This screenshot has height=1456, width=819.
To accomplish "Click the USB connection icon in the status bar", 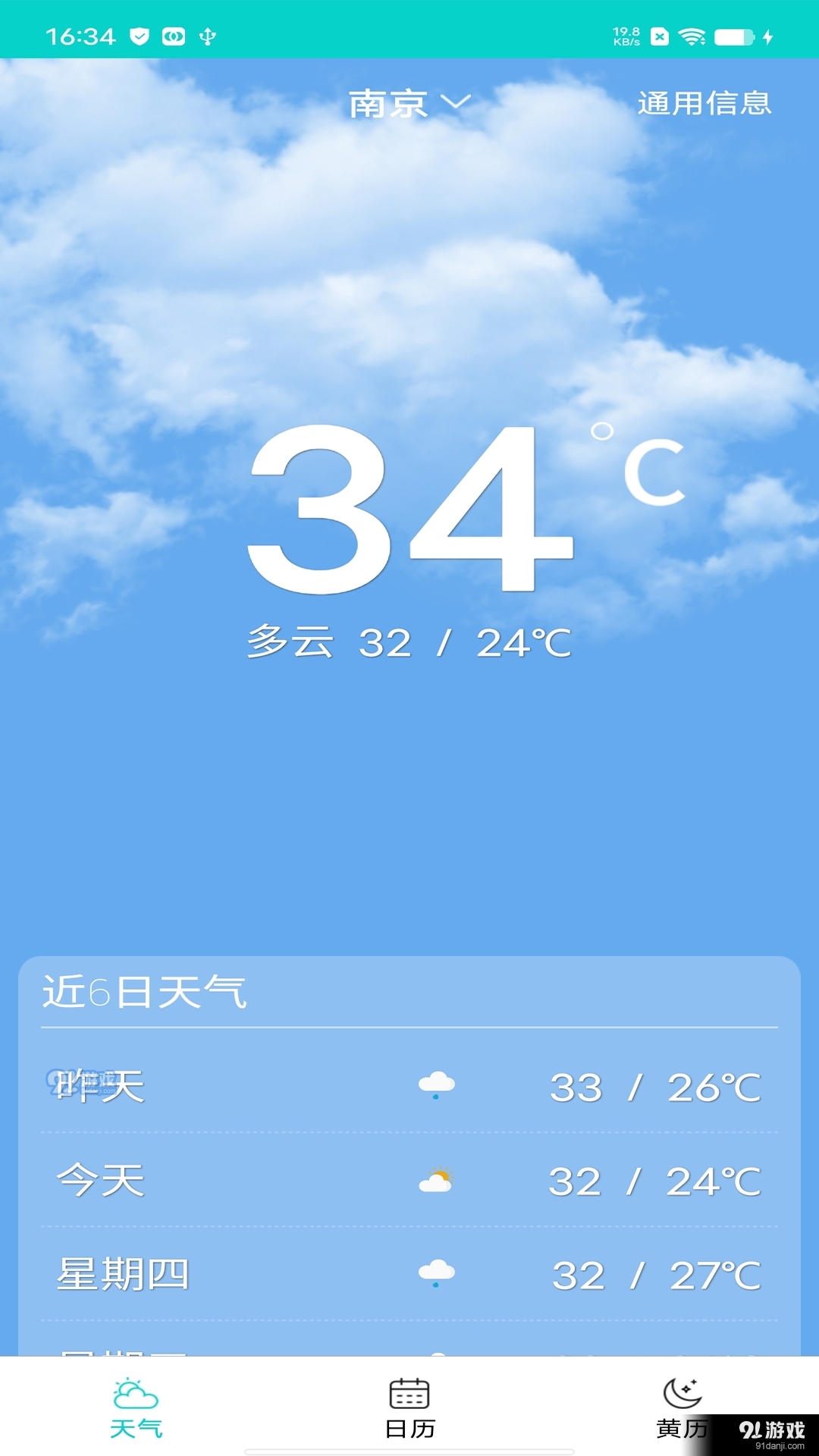I will pyautogui.click(x=206, y=36).
